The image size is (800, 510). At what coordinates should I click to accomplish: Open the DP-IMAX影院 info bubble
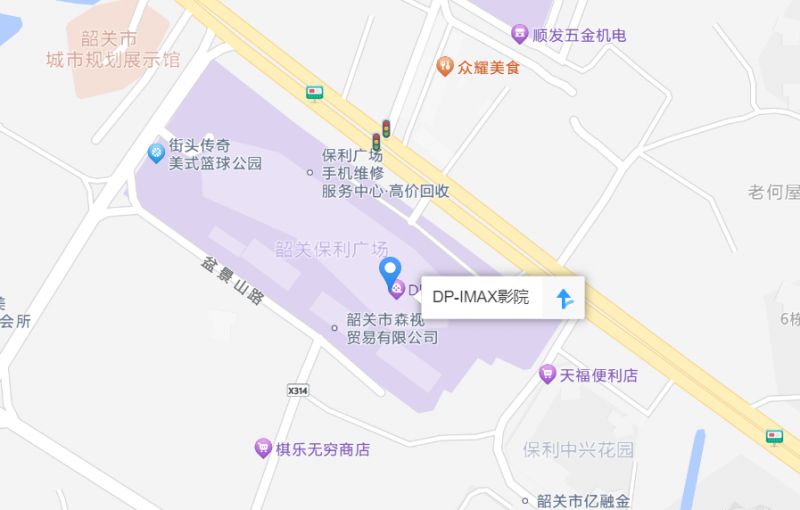click(480, 297)
